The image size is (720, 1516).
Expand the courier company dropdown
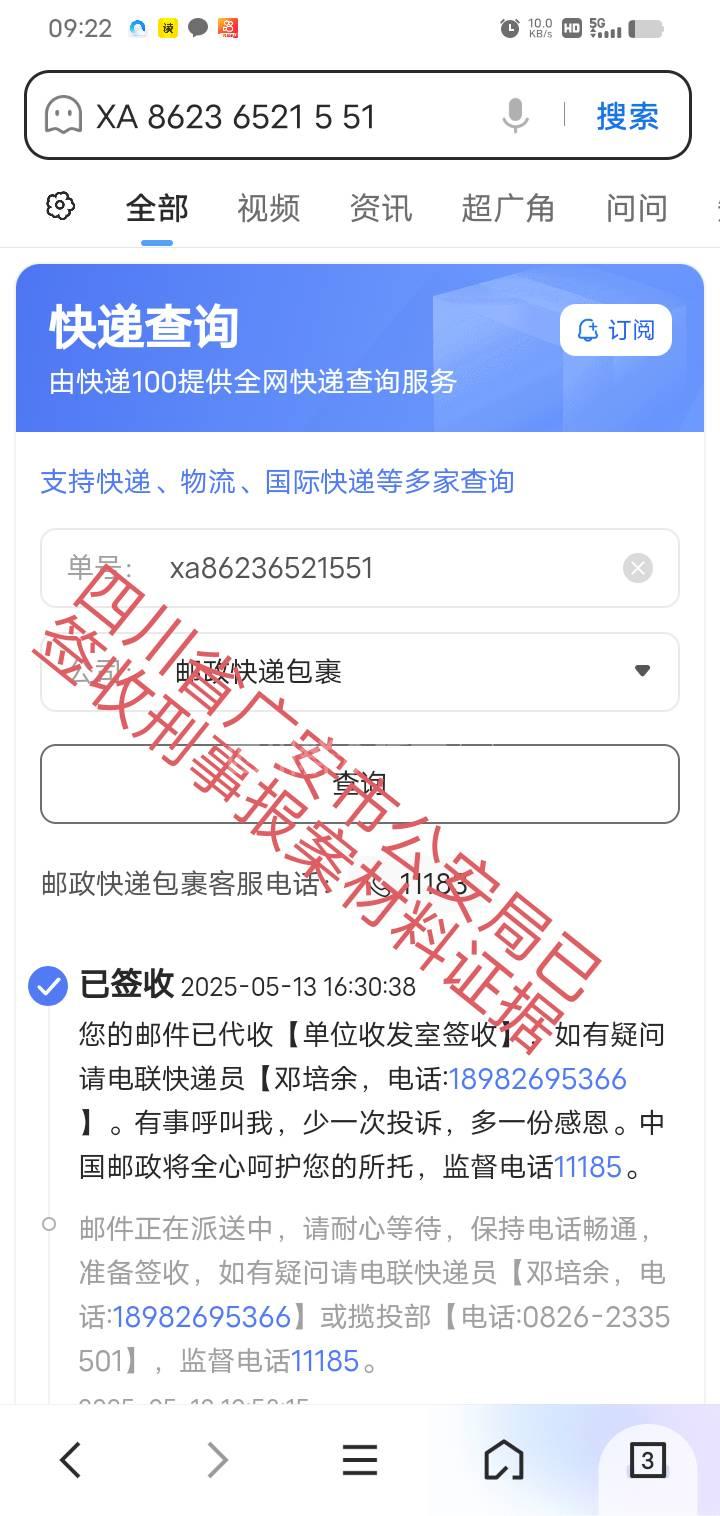click(x=642, y=671)
